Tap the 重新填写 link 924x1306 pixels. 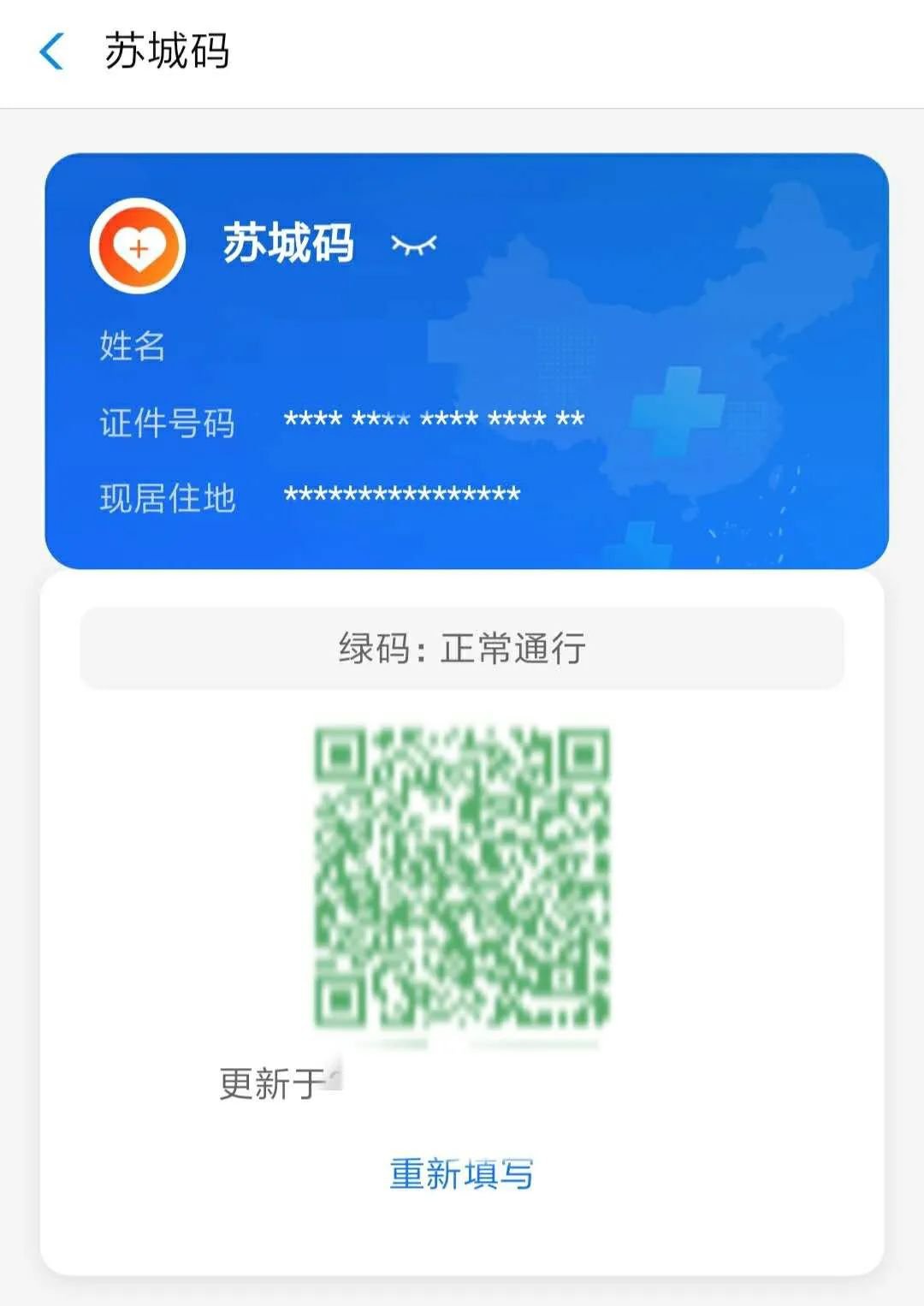(x=461, y=1173)
